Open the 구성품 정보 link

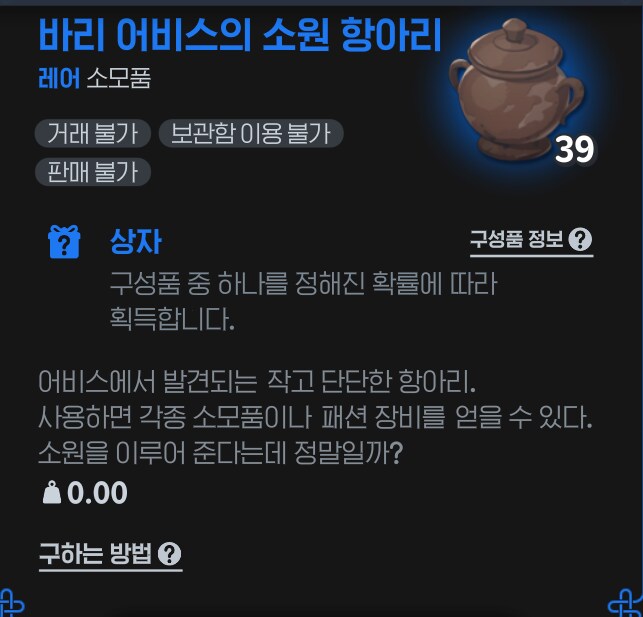point(530,240)
